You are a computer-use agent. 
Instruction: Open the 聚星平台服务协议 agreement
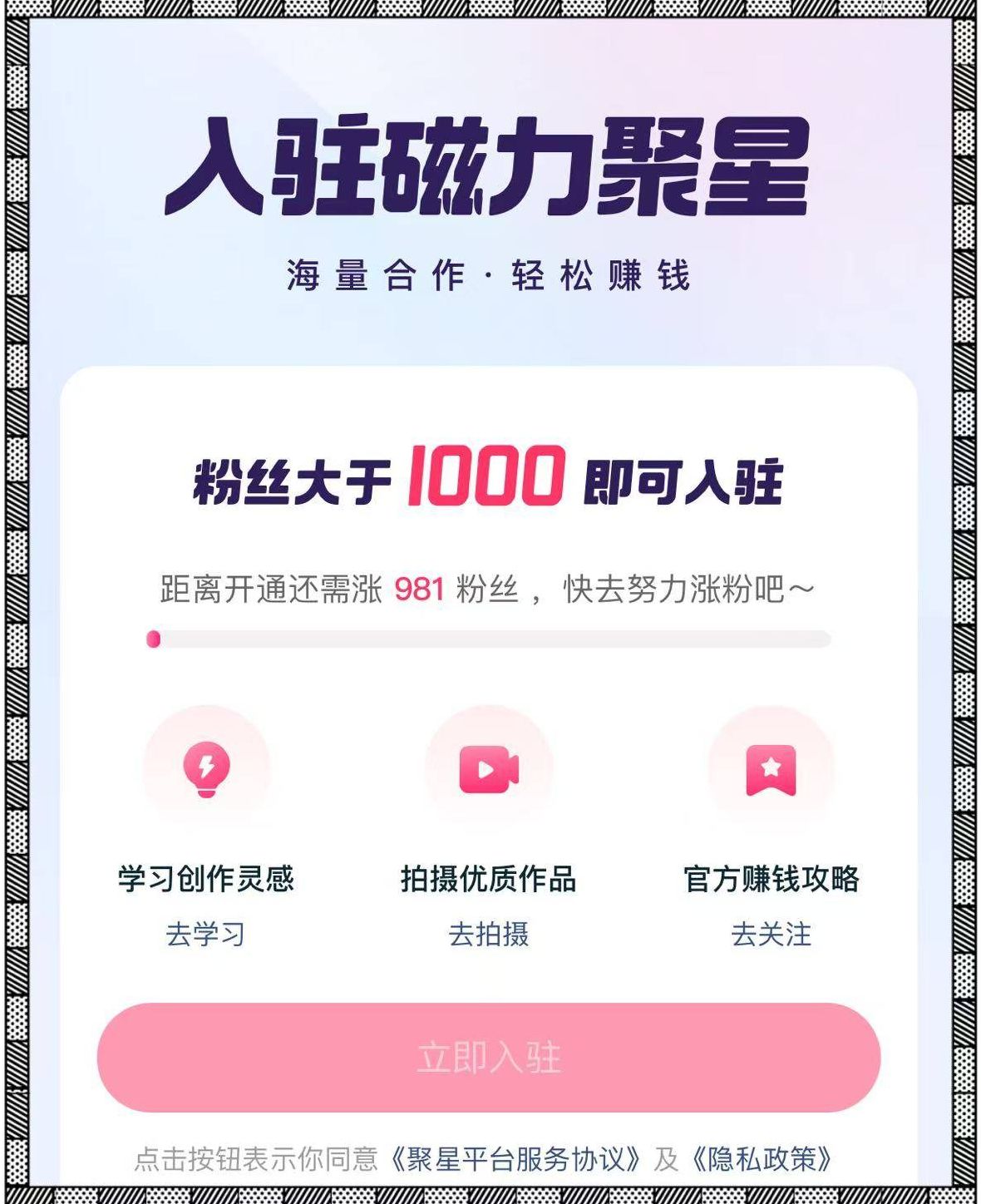point(515,1158)
